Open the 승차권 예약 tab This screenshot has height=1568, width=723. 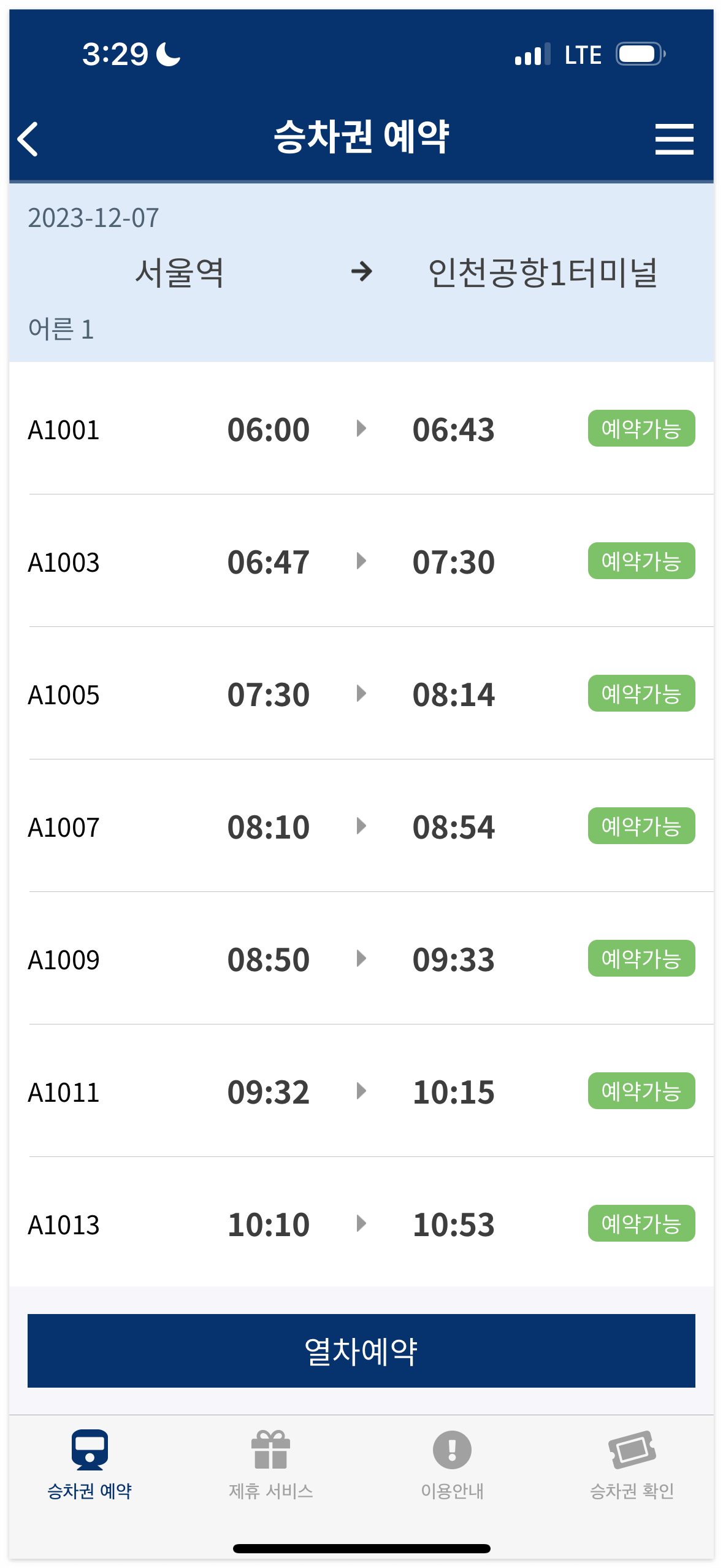[x=90, y=1464]
